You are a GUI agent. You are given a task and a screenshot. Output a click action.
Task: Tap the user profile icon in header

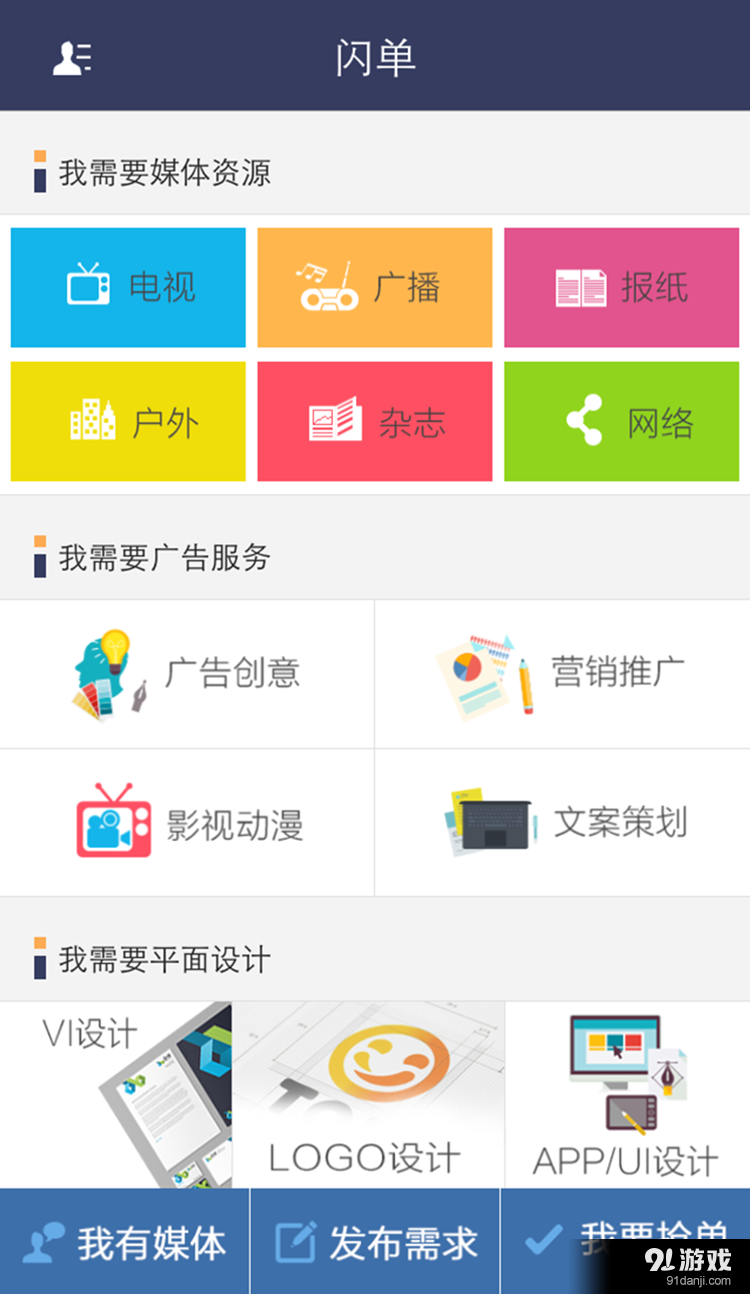(70, 55)
